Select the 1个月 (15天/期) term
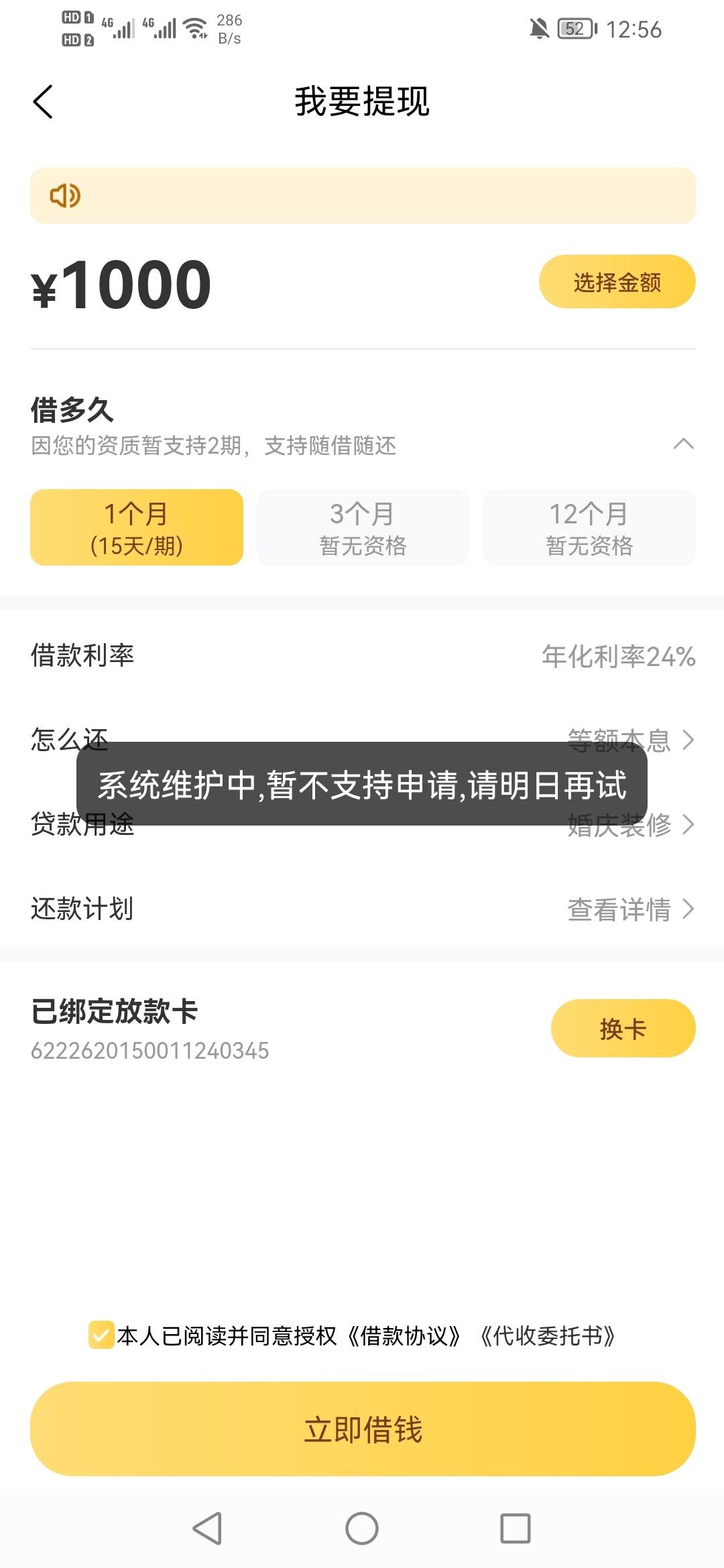724x1568 pixels. pos(137,527)
